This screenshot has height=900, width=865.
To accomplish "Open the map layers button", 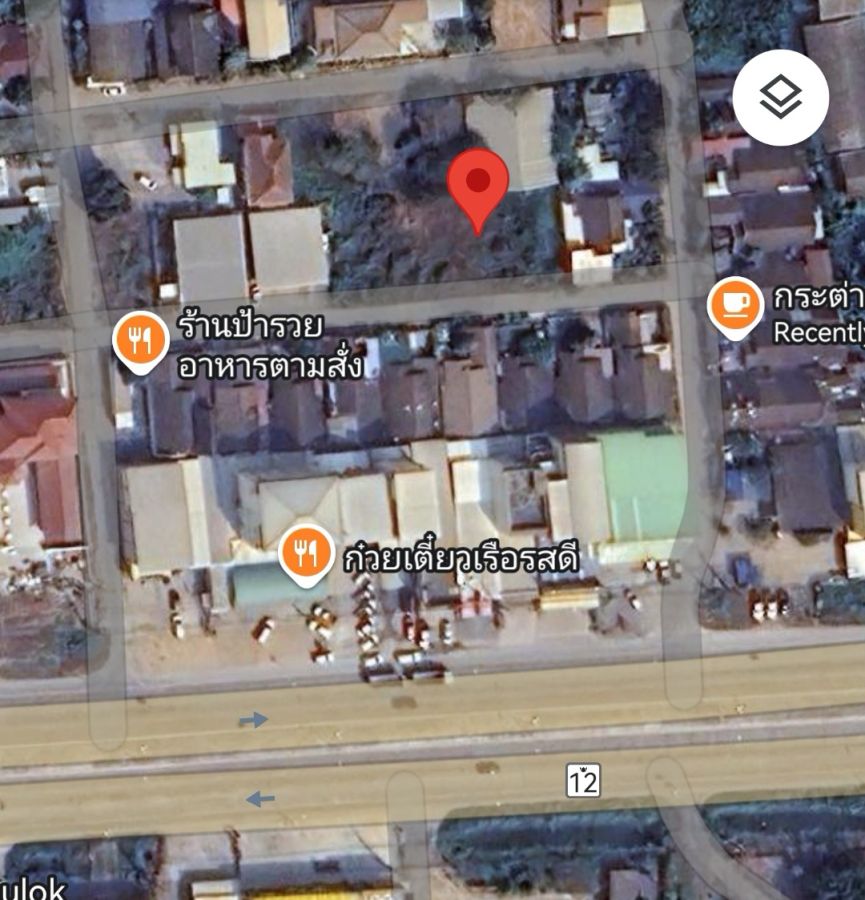I will [x=780, y=97].
